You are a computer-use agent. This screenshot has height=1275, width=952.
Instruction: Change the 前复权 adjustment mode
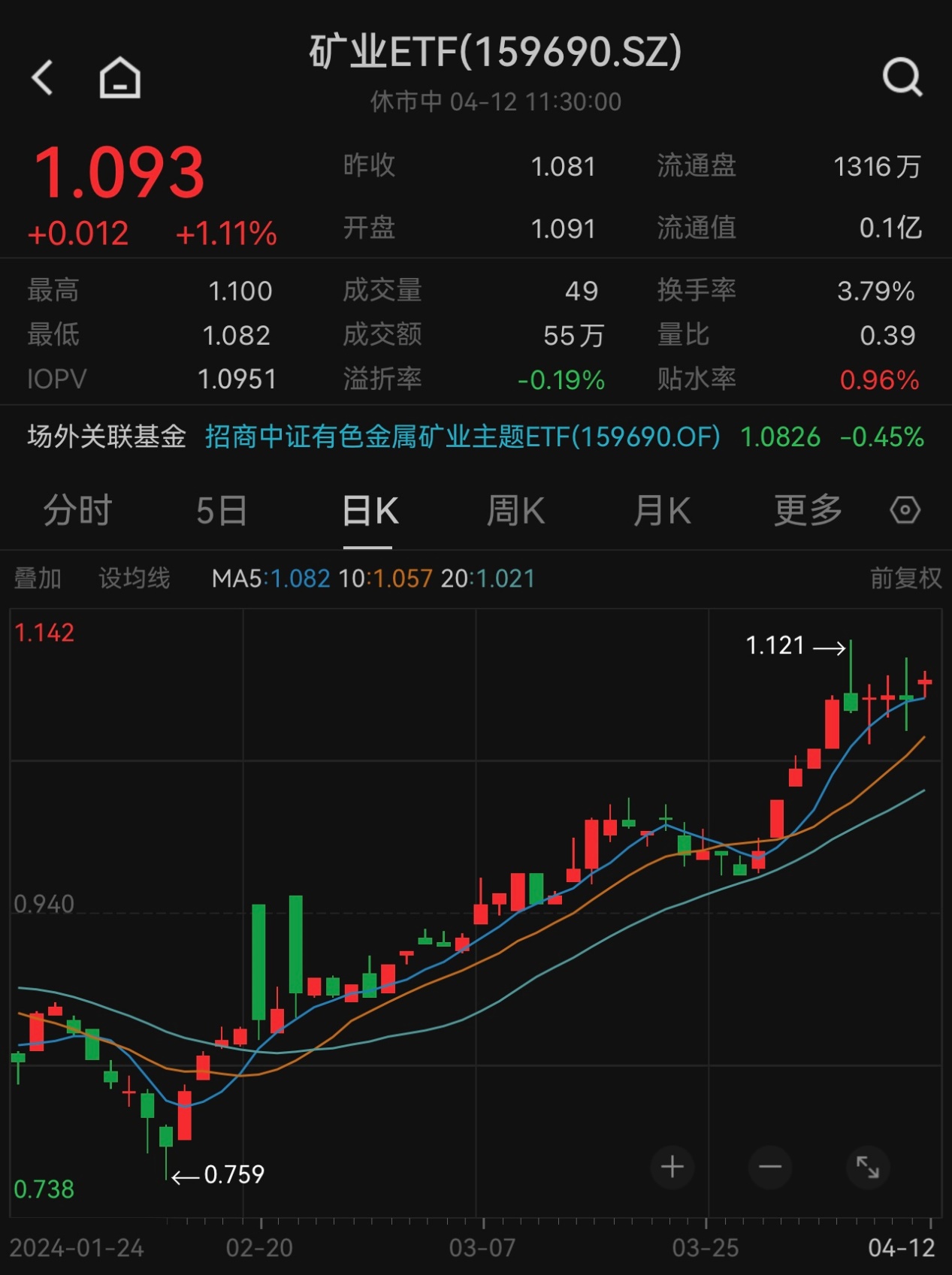(x=905, y=579)
